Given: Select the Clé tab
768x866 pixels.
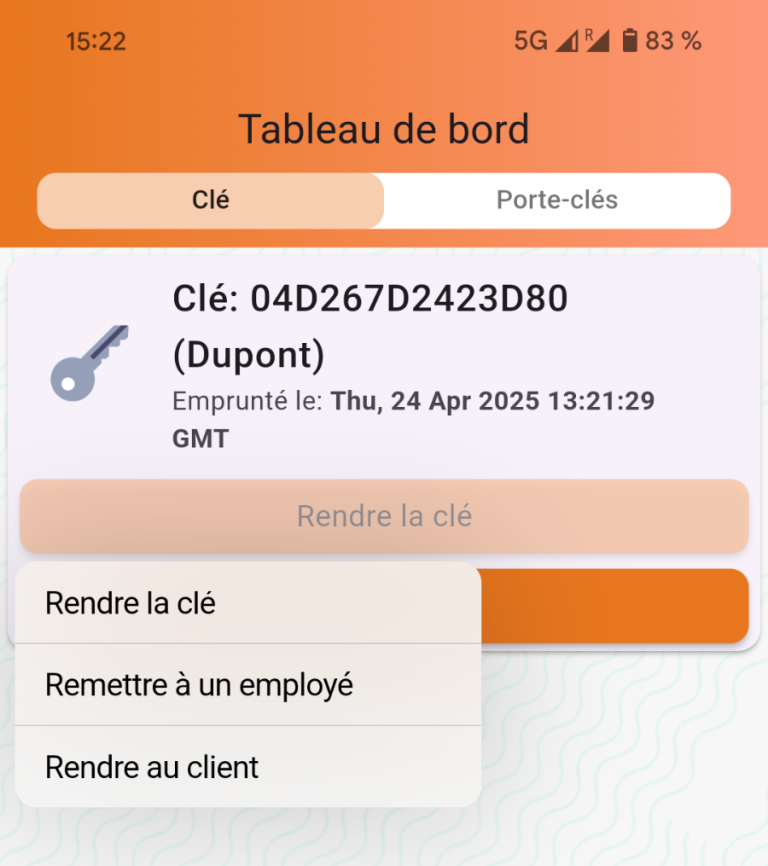Looking at the screenshot, I should (x=210, y=200).
